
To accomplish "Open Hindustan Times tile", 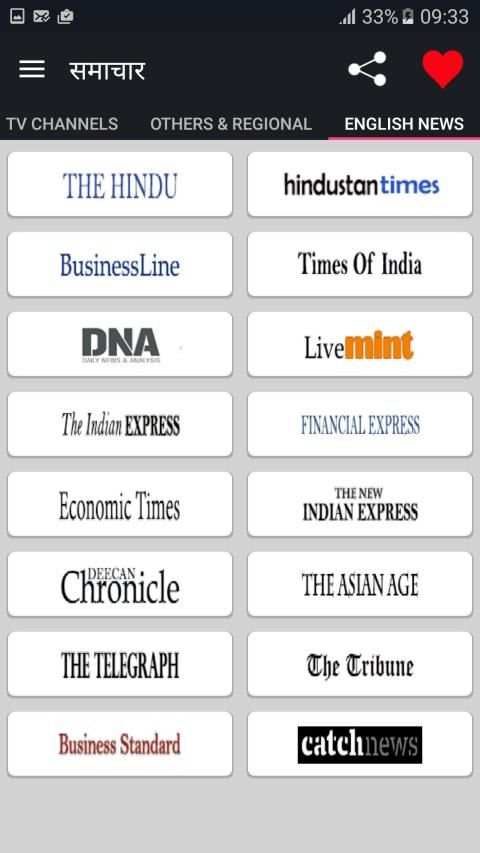I will 360,184.
